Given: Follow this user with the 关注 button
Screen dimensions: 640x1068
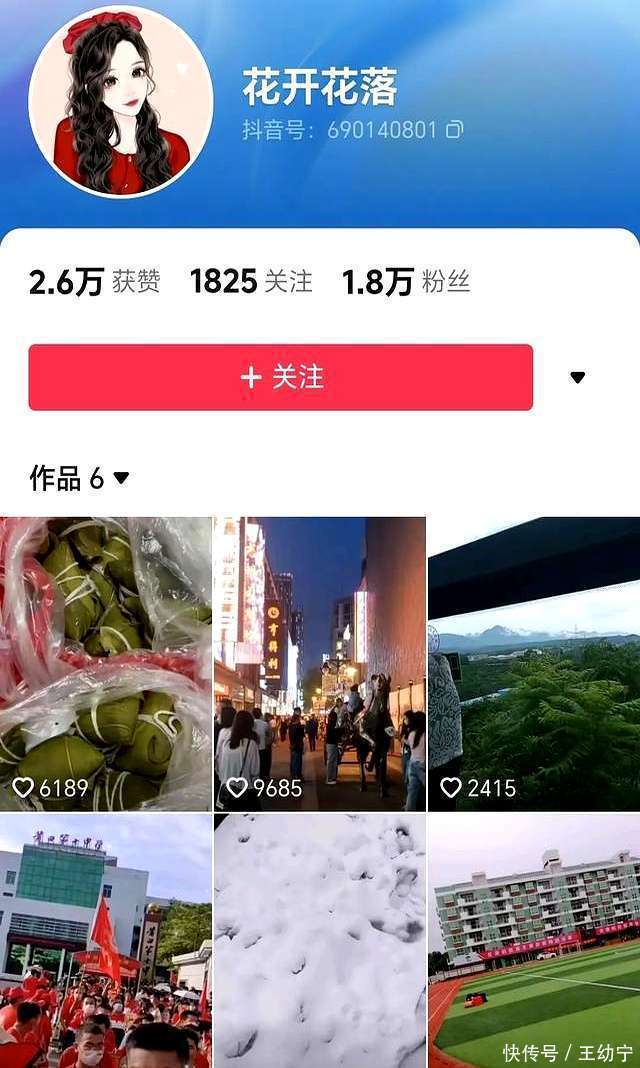Looking at the screenshot, I should click(280, 377).
